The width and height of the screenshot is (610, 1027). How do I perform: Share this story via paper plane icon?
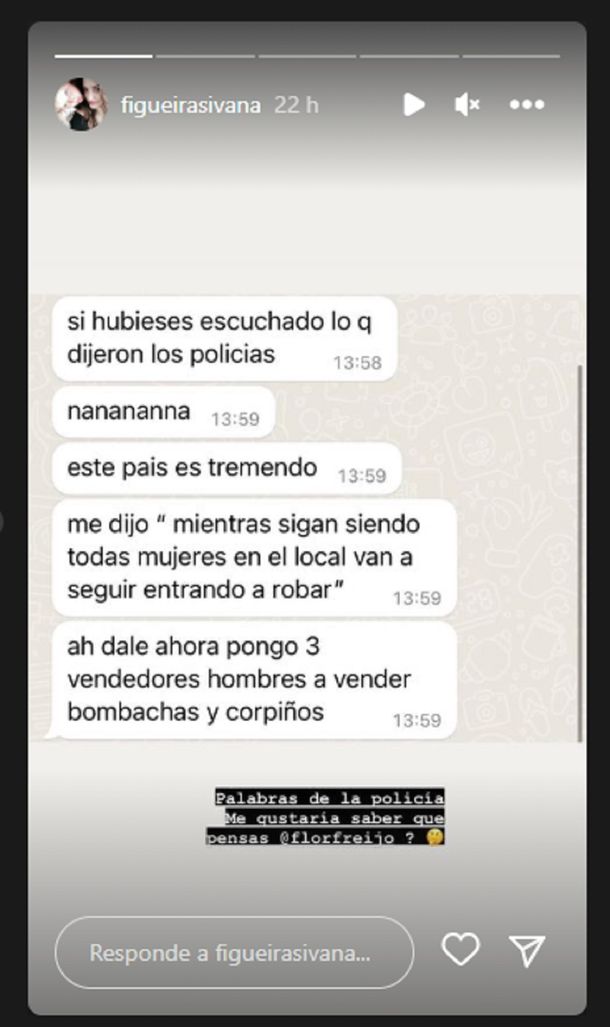click(527, 951)
